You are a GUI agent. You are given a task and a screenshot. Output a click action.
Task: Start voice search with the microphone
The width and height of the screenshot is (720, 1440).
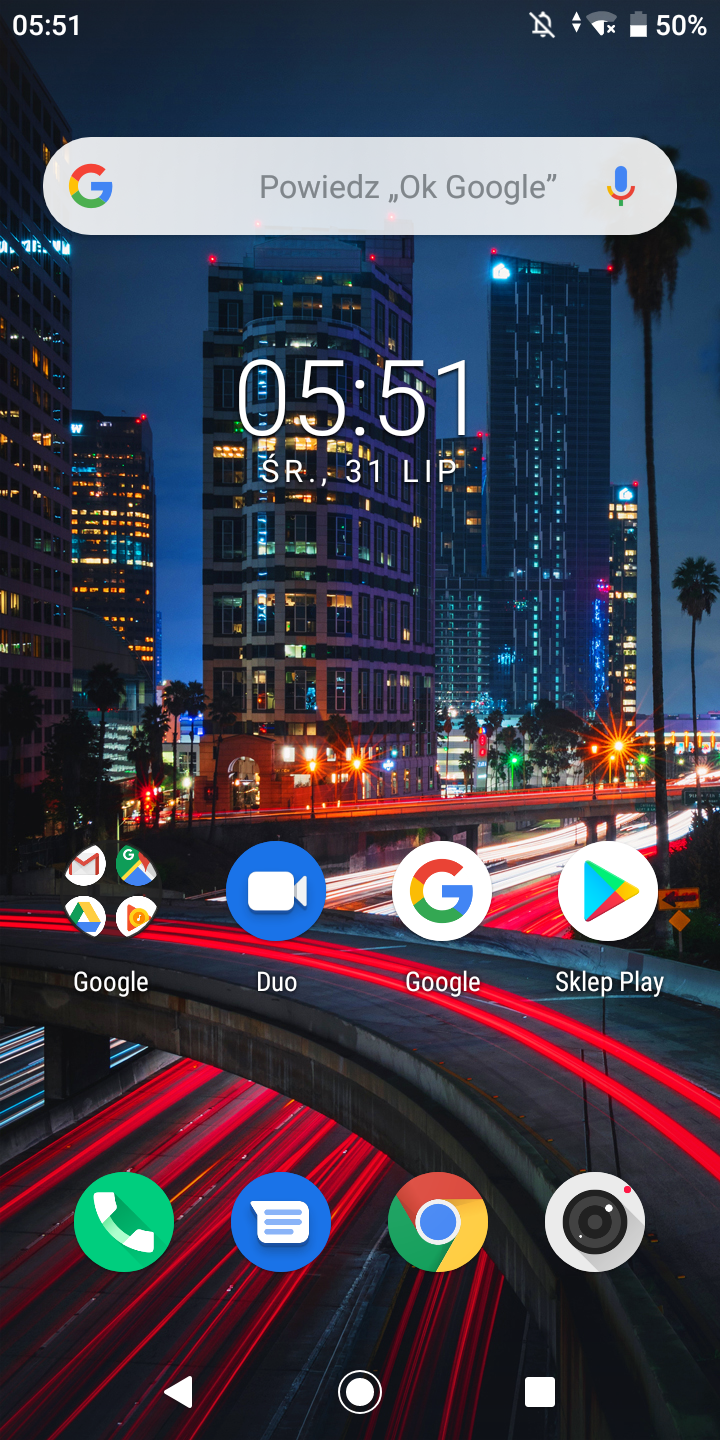620,187
